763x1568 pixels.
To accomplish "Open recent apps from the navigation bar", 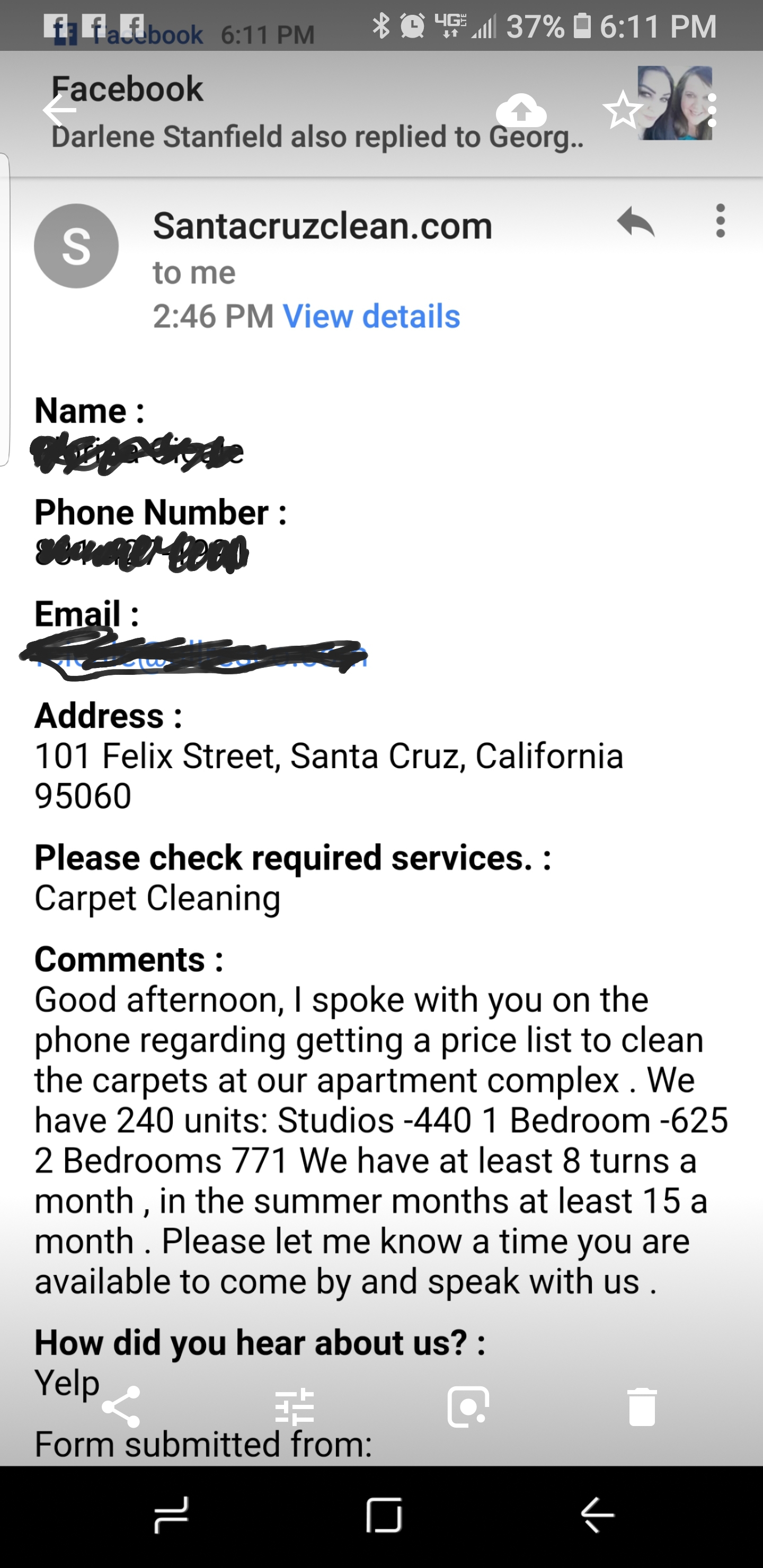I will (171, 1514).
